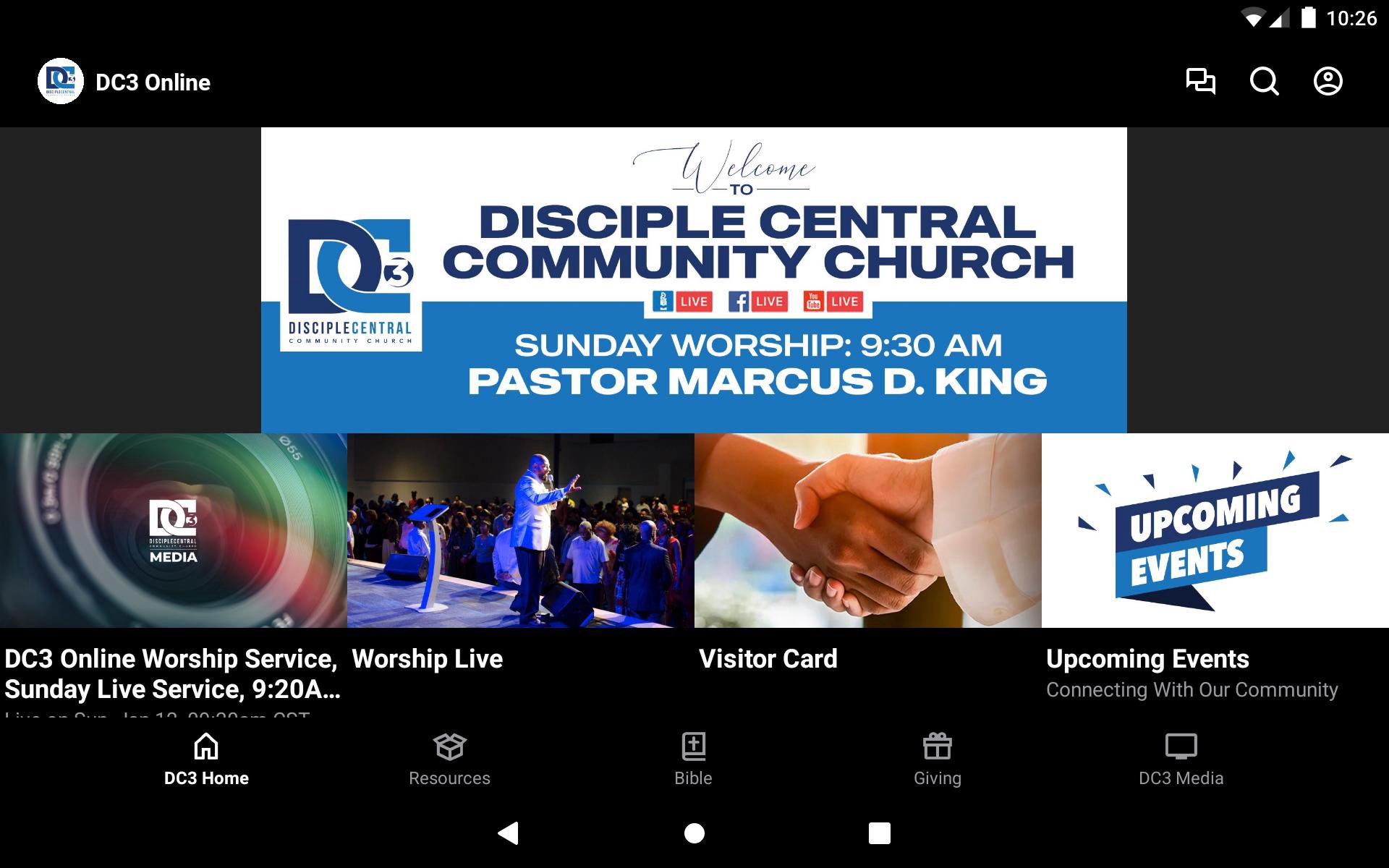Switch to the Giving tab
Image resolution: width=1389 pixels, height=868 pixels.
[x=937, y=759]
